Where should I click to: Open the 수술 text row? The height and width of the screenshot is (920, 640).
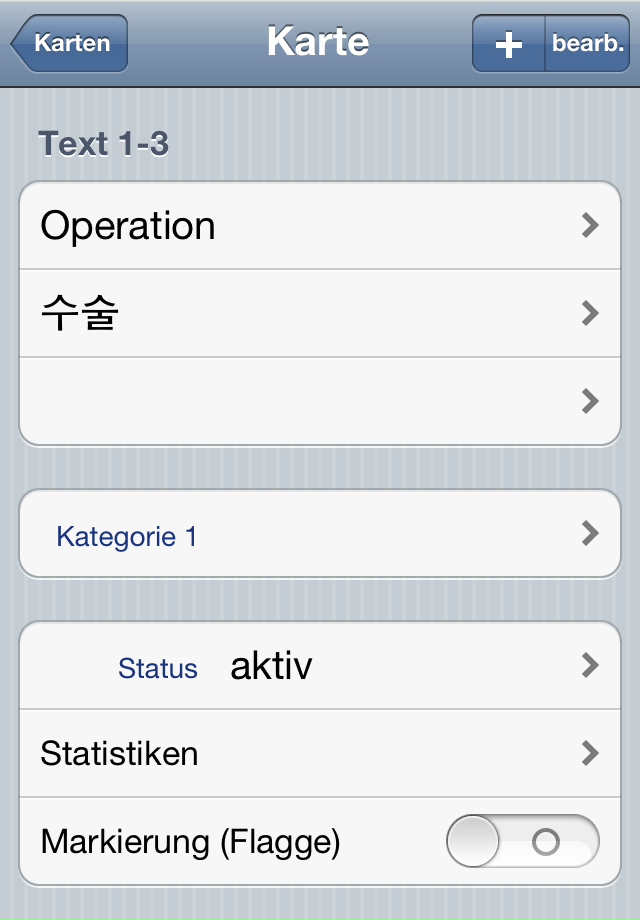[x=320, y=314]
